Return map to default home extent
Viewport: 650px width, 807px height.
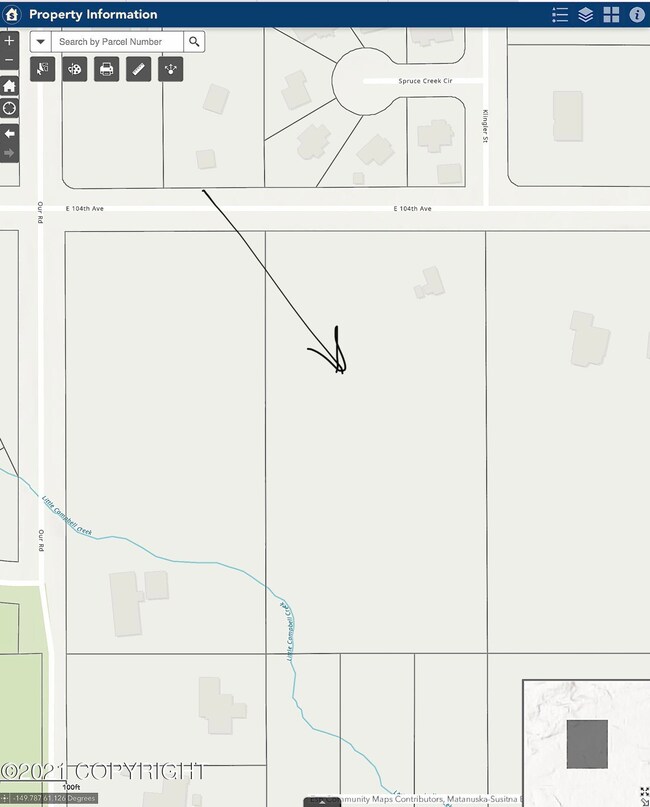tap(9, 86)
